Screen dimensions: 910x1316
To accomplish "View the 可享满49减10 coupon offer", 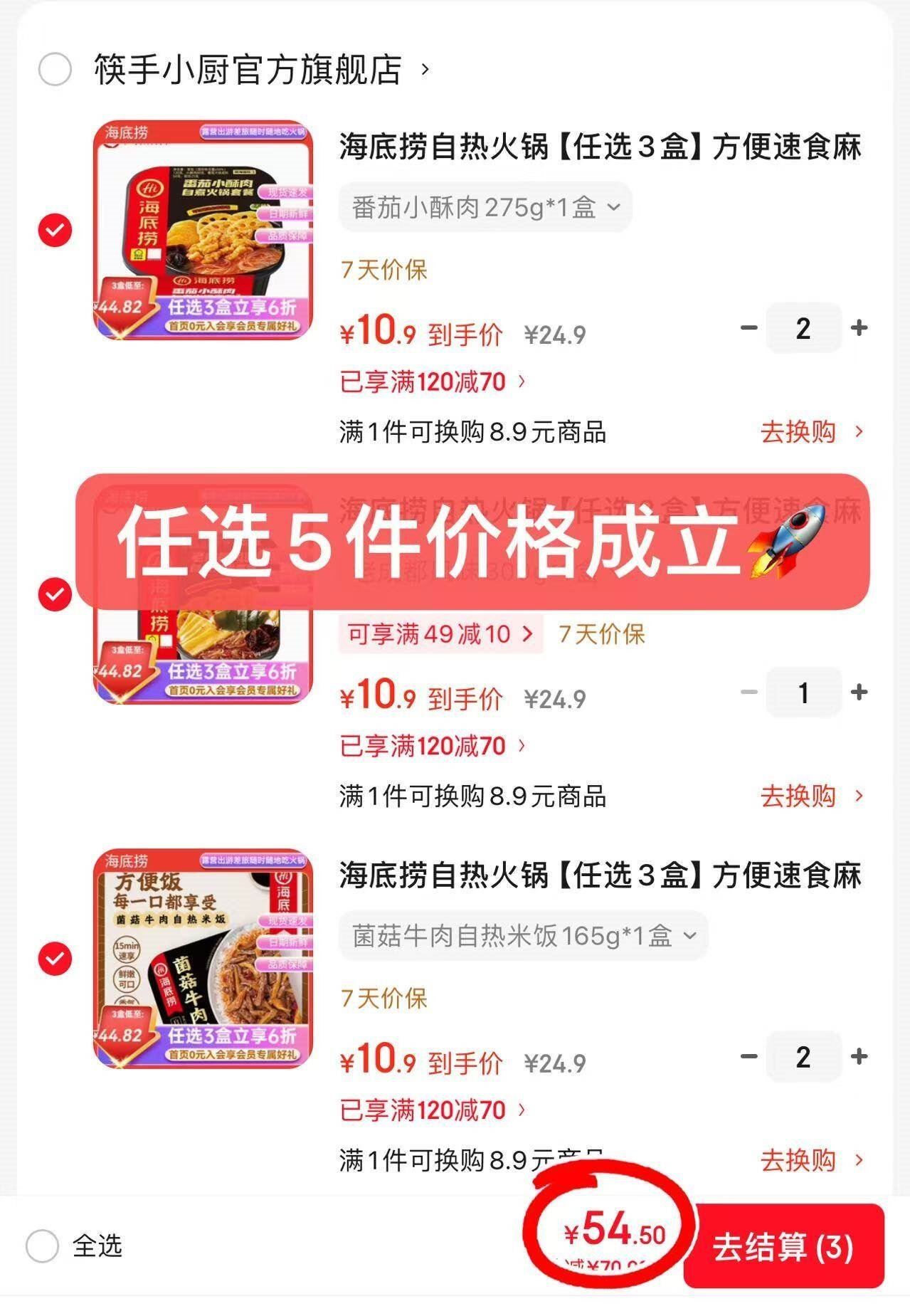I will (x=440, y=633).
